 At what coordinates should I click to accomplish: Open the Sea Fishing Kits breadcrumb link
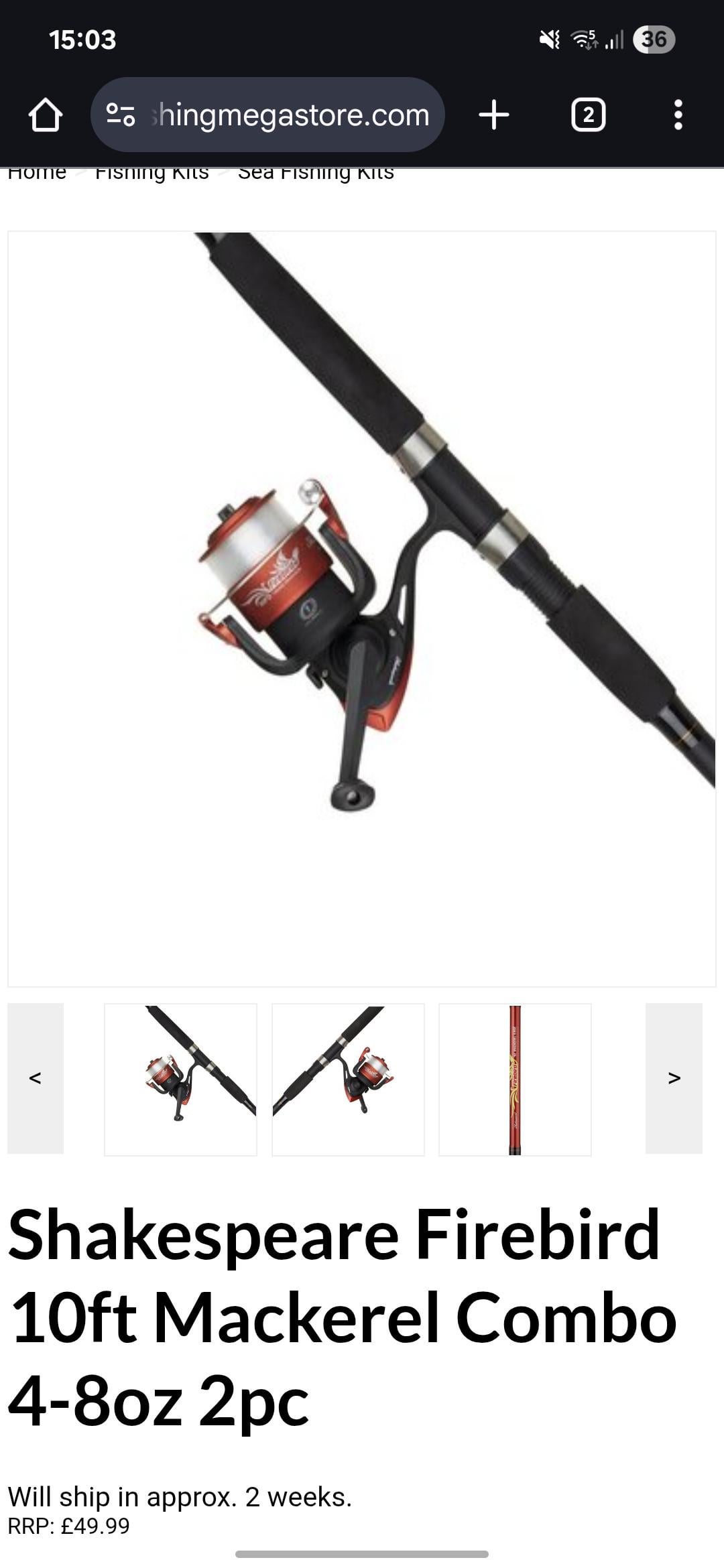[x=316, y=174]
